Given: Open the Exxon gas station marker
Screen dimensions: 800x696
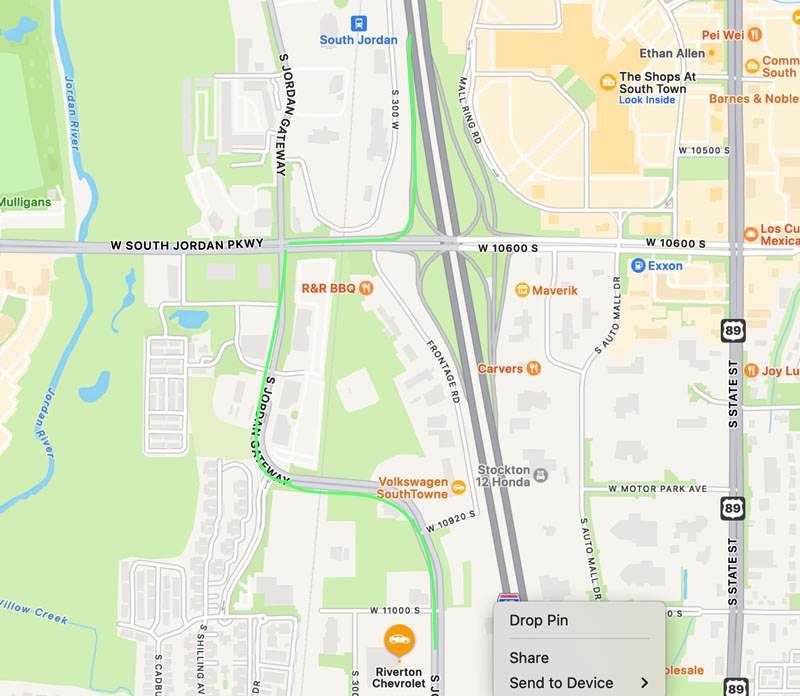Looking at the screenshot, I should pyautogui.click(x=638, y=265).
